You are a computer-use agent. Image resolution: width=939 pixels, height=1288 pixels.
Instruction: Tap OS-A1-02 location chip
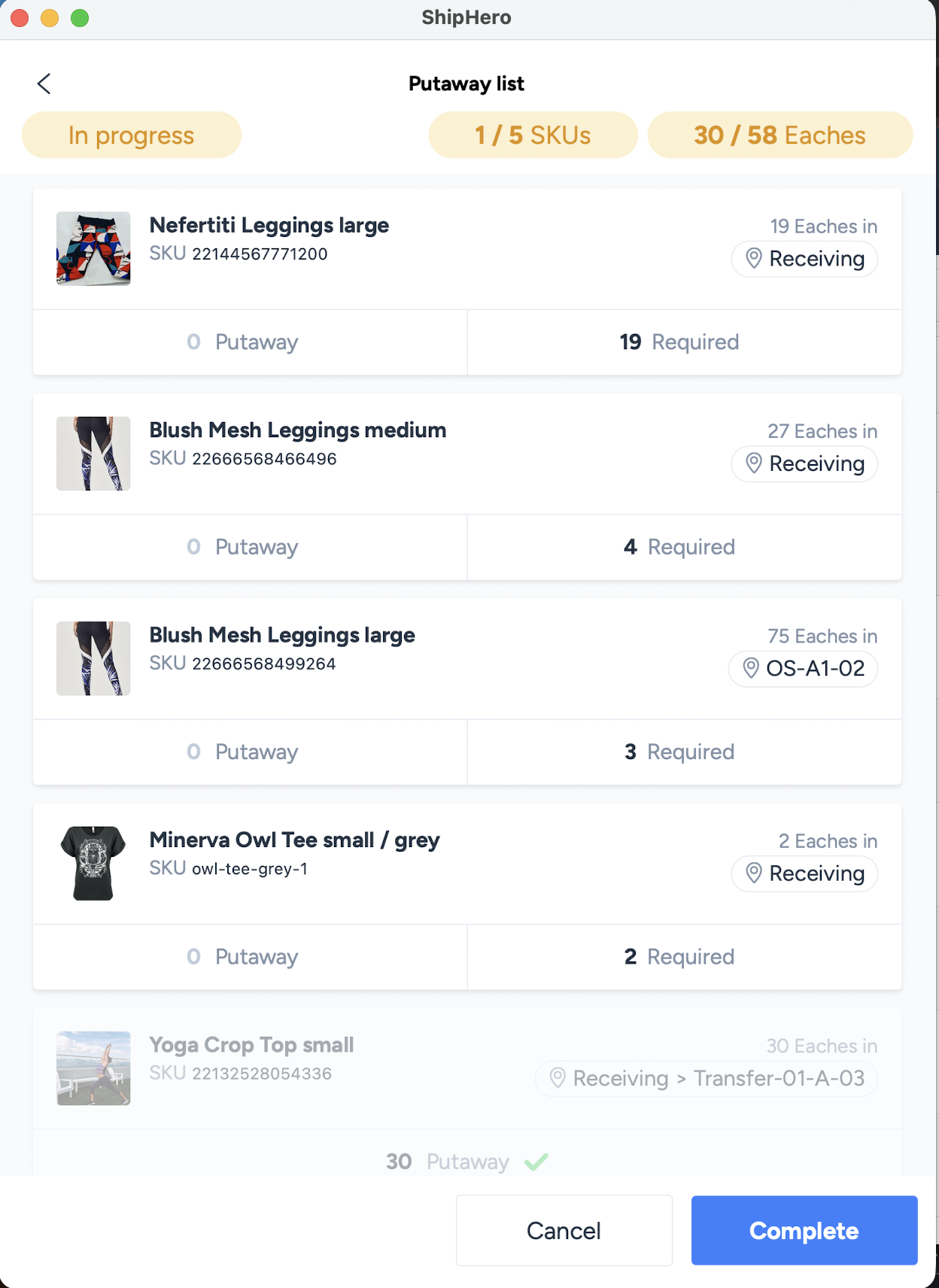(803, 668)
